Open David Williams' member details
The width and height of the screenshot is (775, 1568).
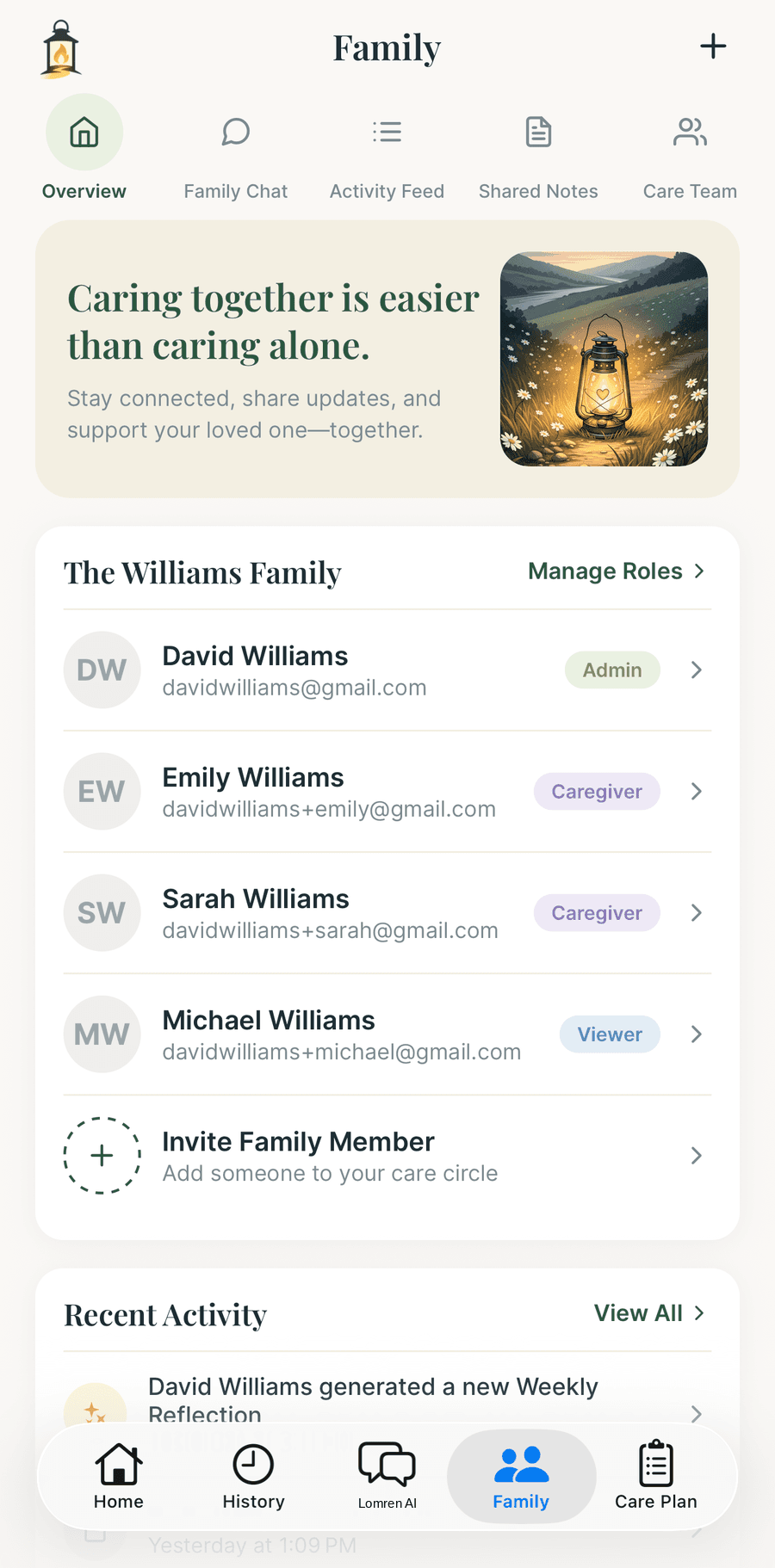pos(387,670)
